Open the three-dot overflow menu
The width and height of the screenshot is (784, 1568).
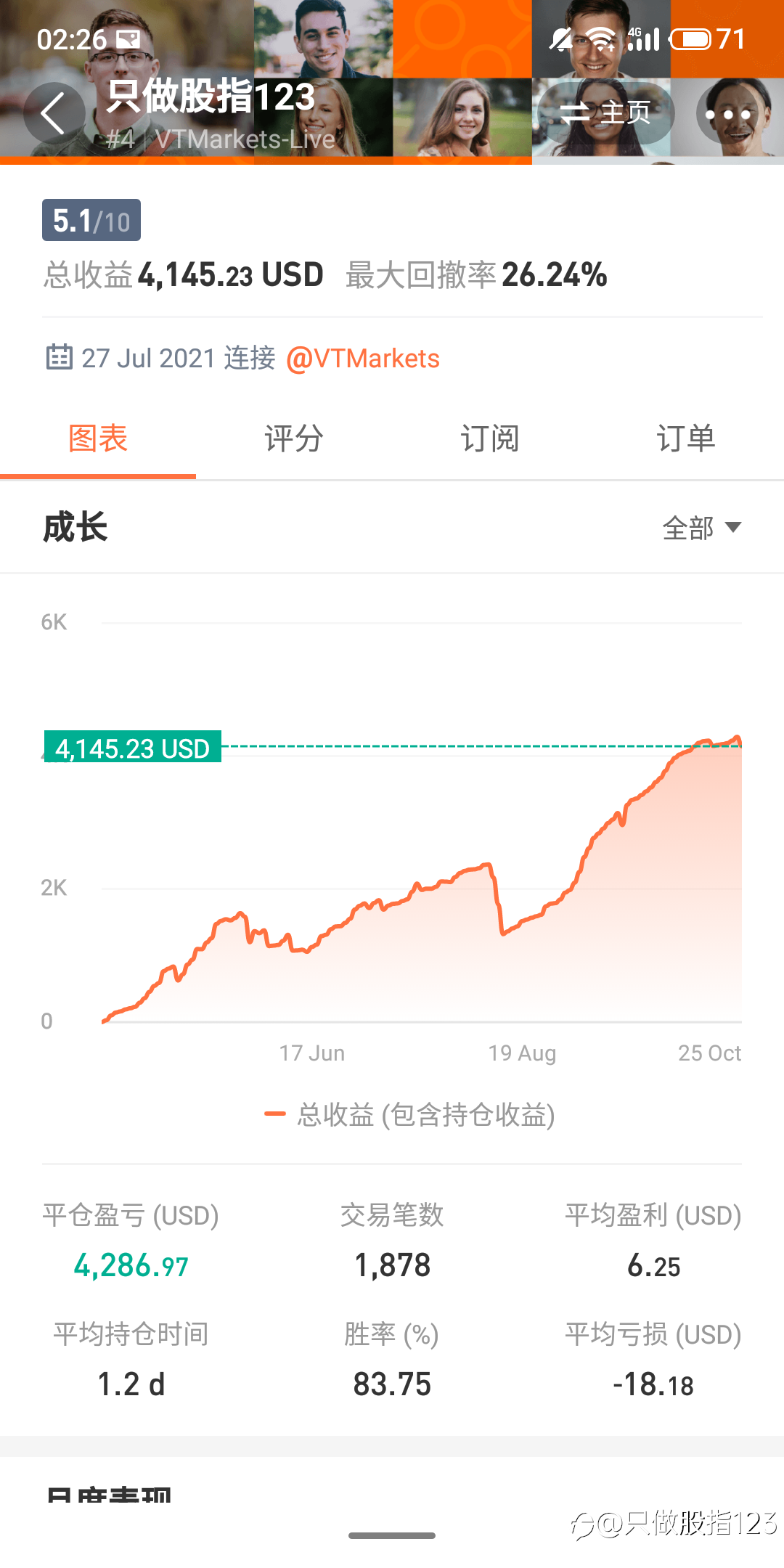click(x=728, y=114)
